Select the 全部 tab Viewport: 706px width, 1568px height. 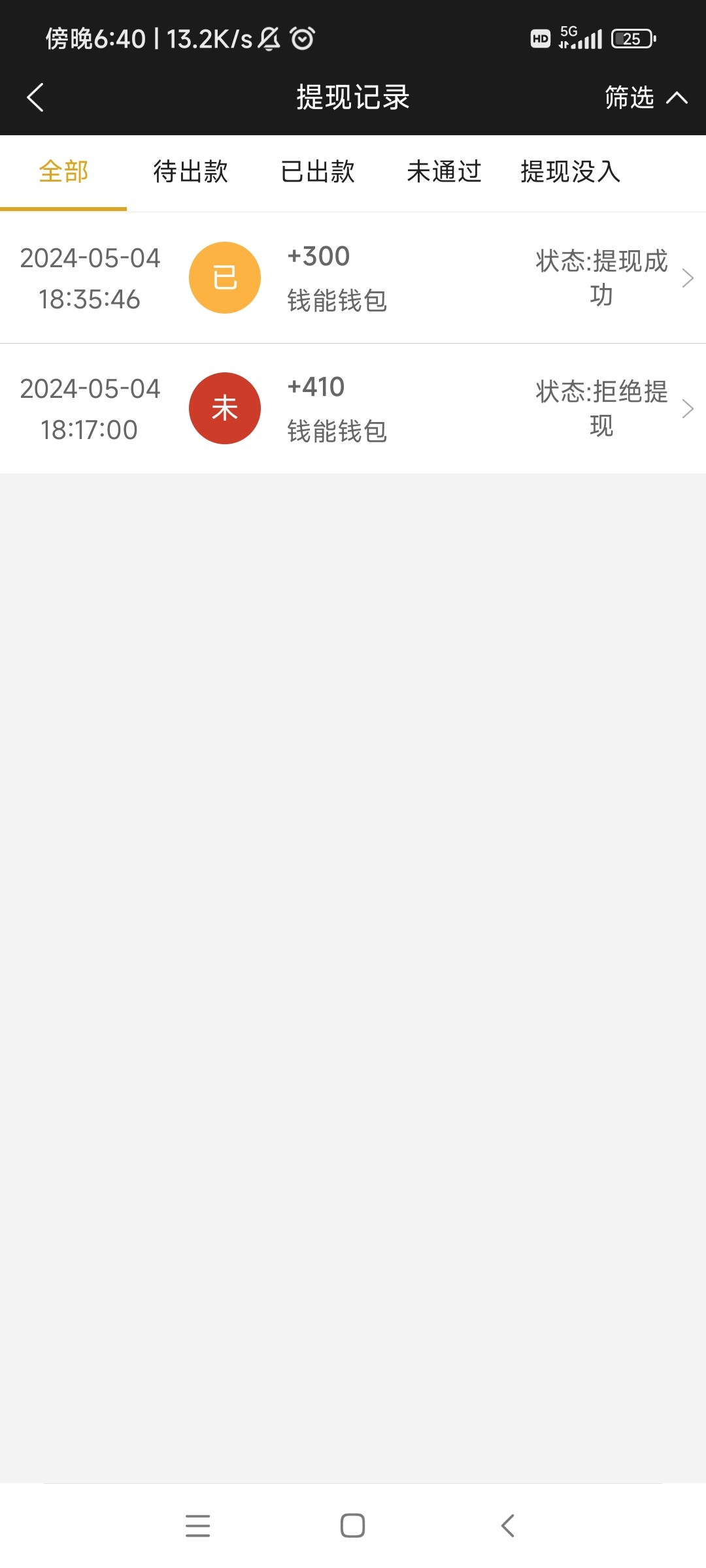point(63,172)
